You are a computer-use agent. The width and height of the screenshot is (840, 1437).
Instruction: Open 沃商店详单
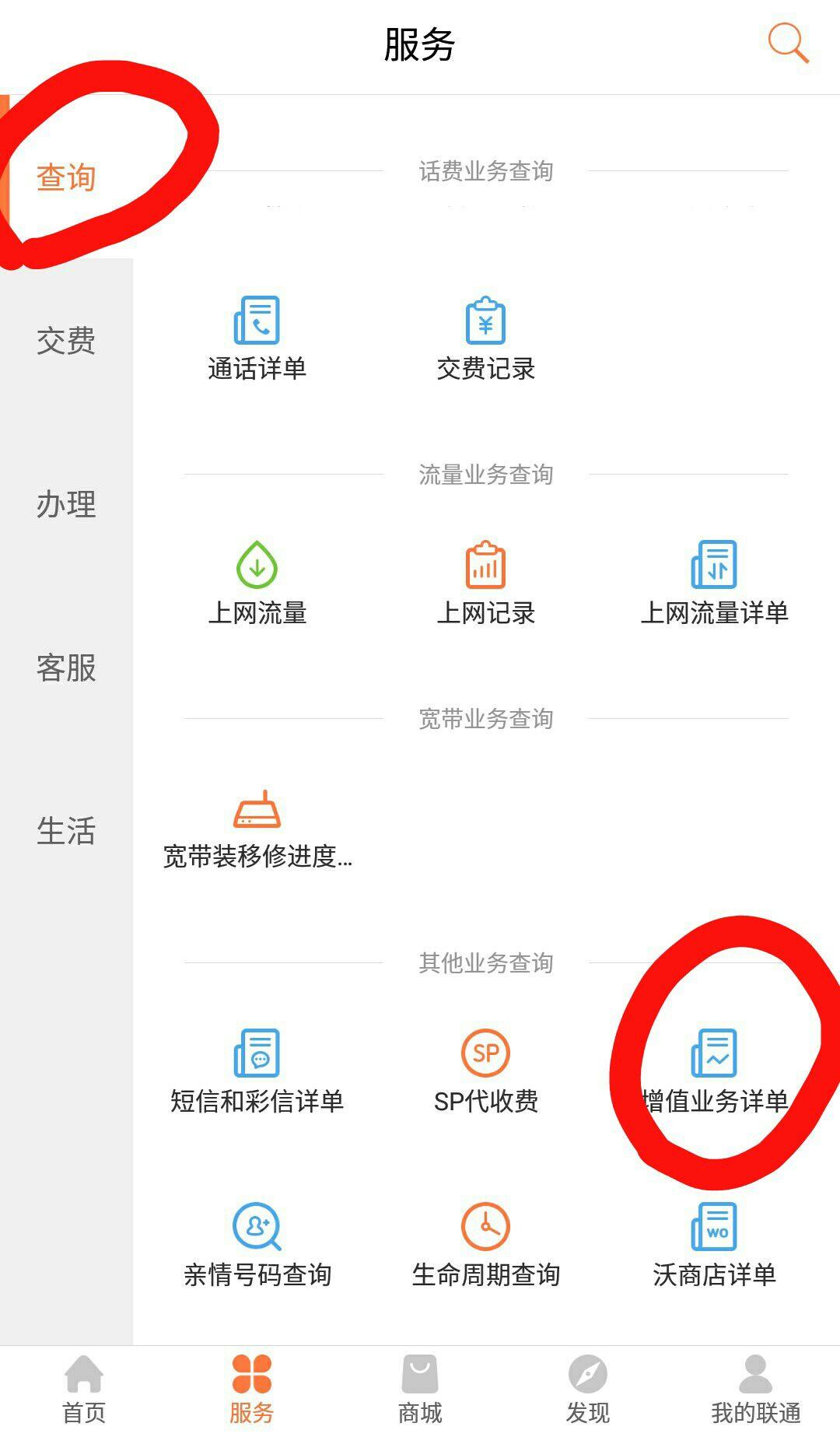tap(714, 1246)
